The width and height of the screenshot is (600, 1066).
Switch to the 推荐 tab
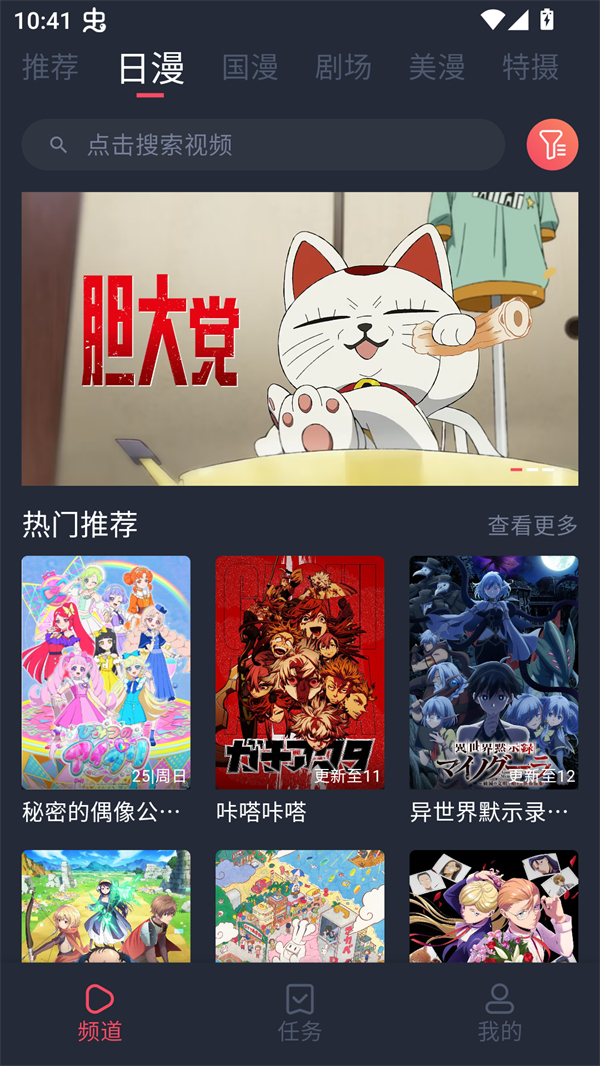(50, 67)
